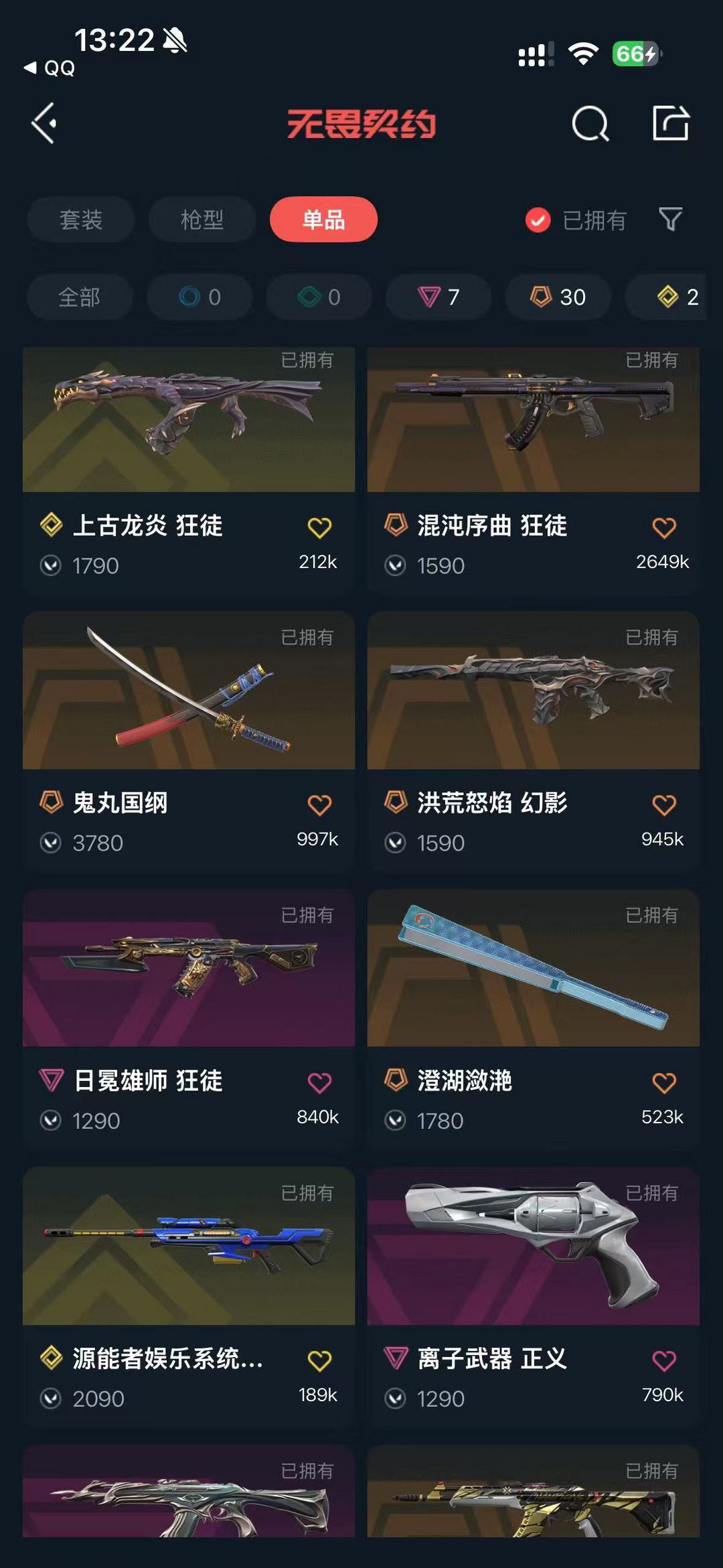
Task: Uncheck the 已拥有 owned filter
Action: pos(576,220)
